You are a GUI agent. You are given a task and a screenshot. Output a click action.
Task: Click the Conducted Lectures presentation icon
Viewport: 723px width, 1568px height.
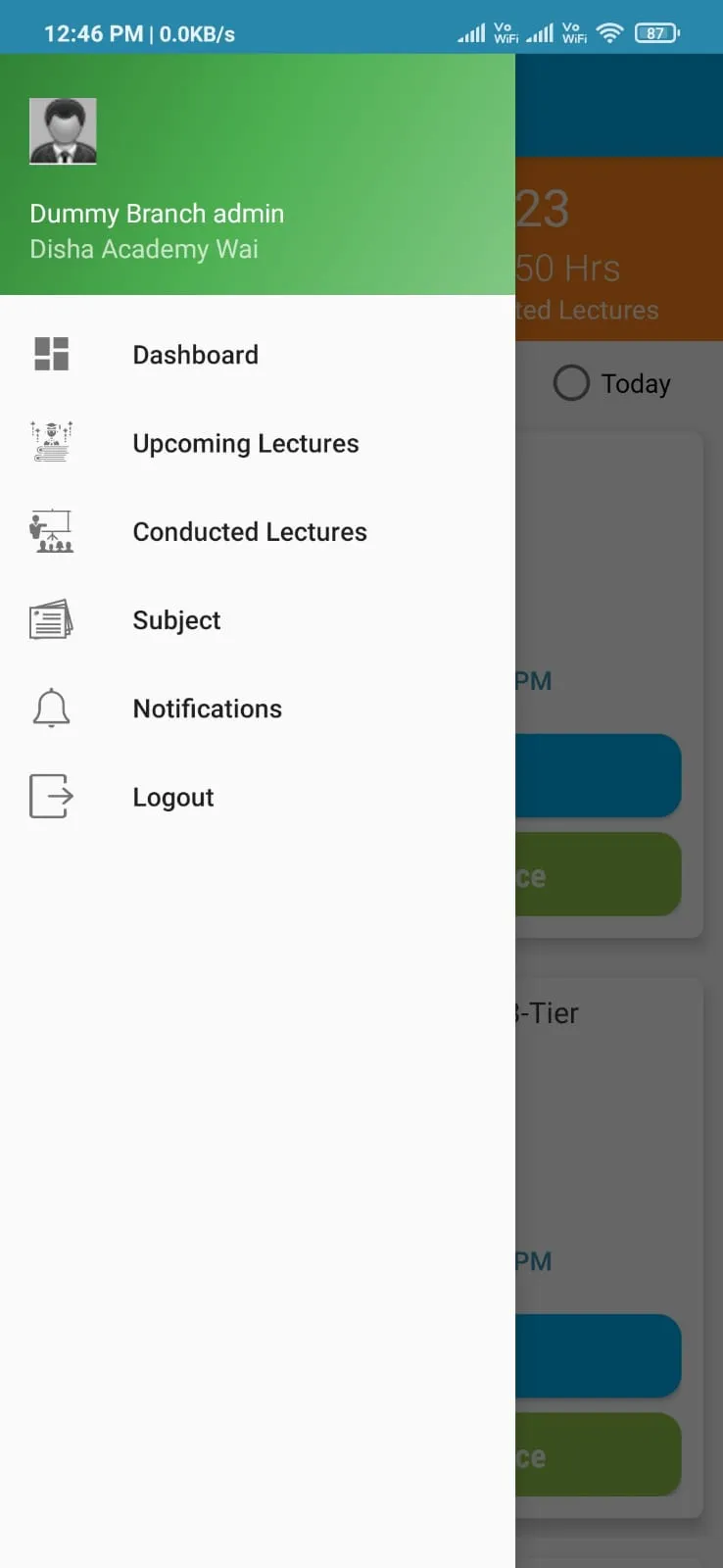[51, 531]
